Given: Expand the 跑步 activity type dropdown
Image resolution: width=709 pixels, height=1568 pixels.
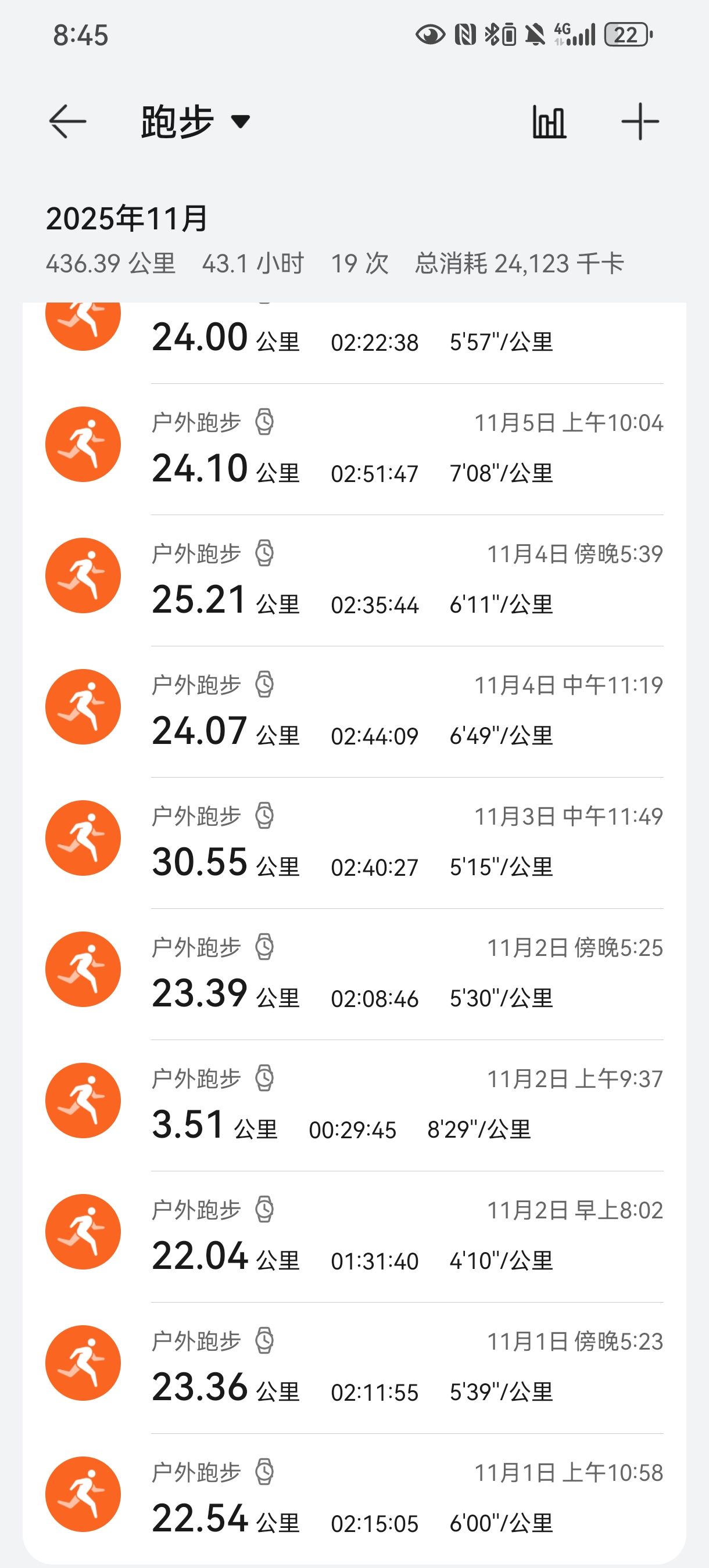Looking at the screenshot, I should coord(195,122).
